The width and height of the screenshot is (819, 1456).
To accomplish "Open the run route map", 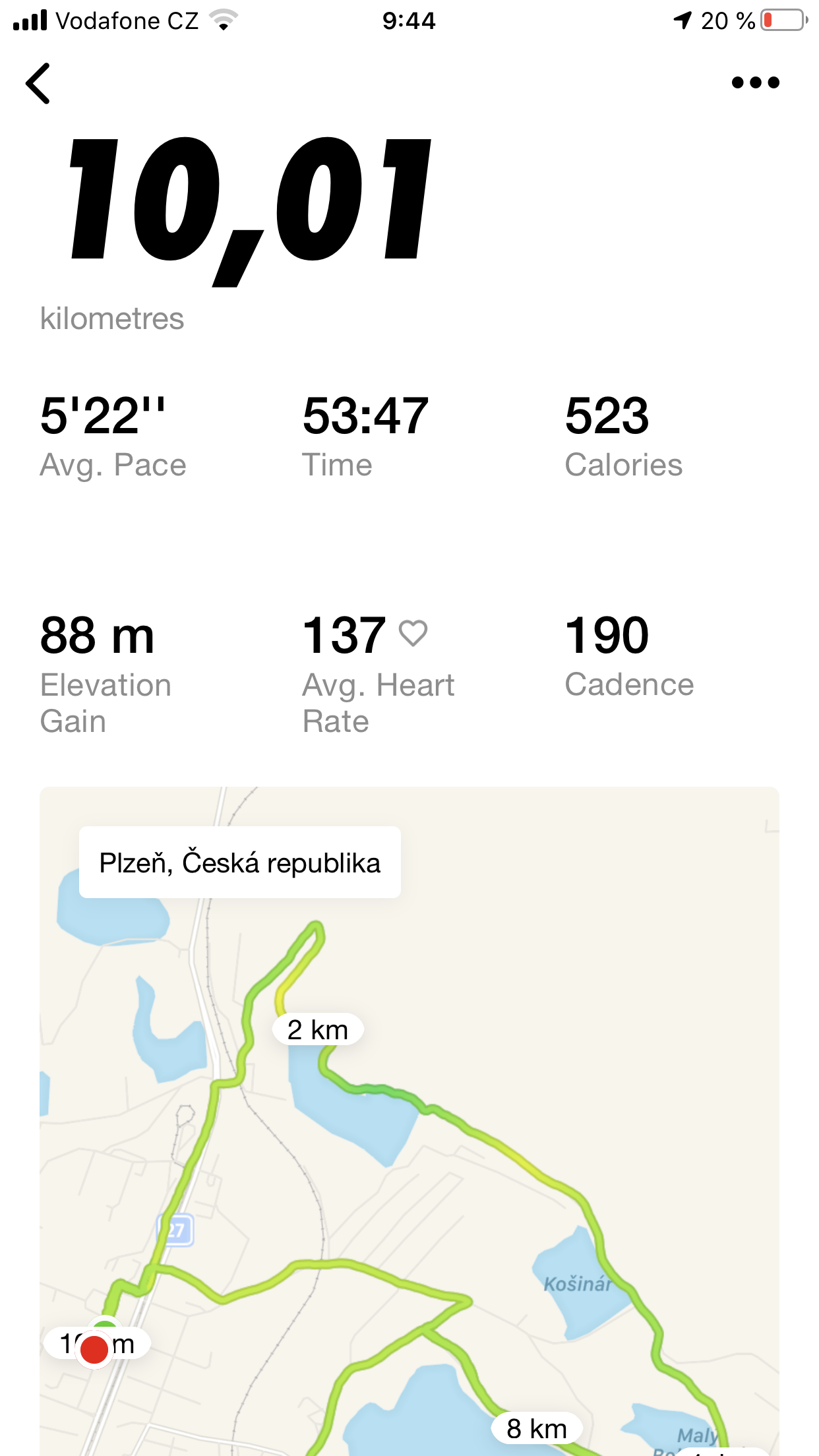I will click(409, 1121).
